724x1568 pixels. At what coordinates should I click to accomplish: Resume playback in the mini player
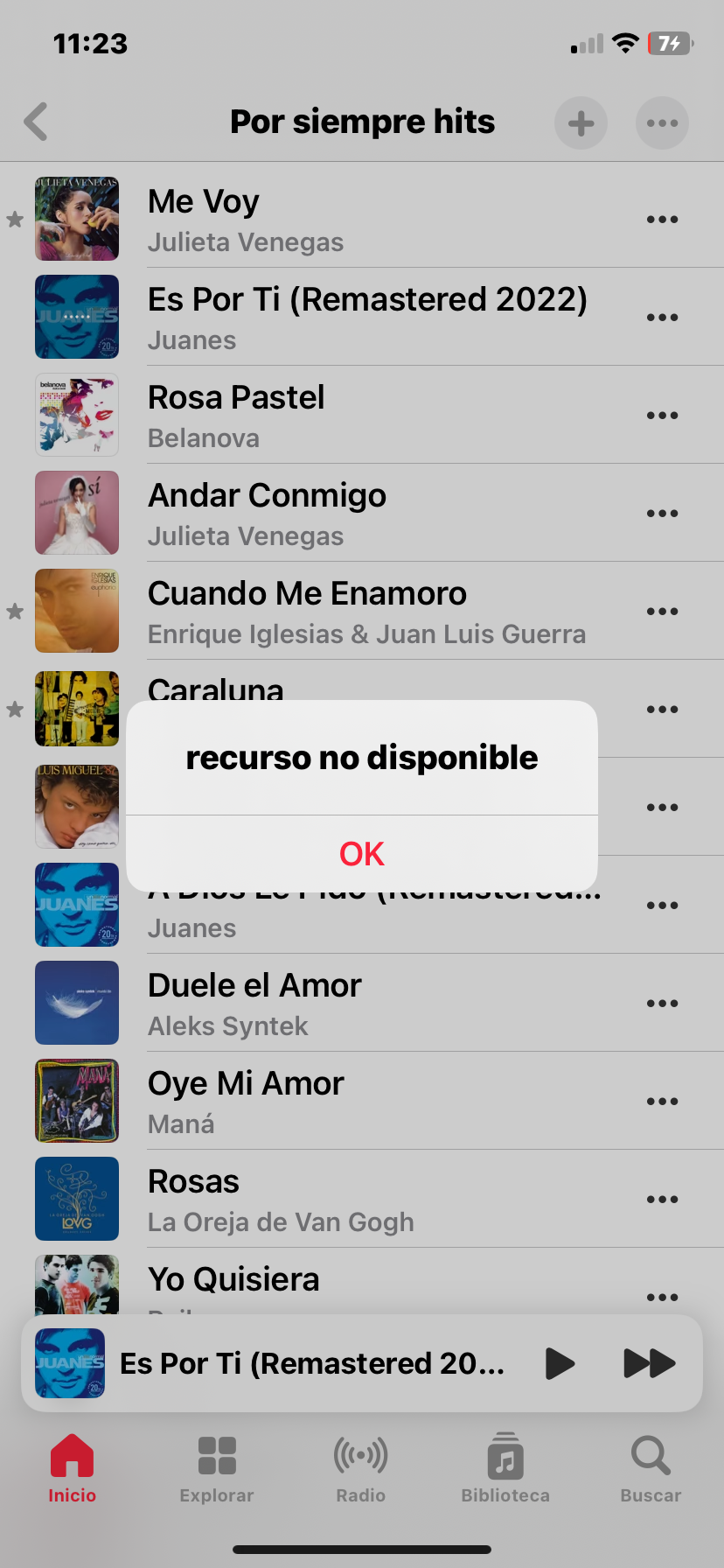point(560,1363)
